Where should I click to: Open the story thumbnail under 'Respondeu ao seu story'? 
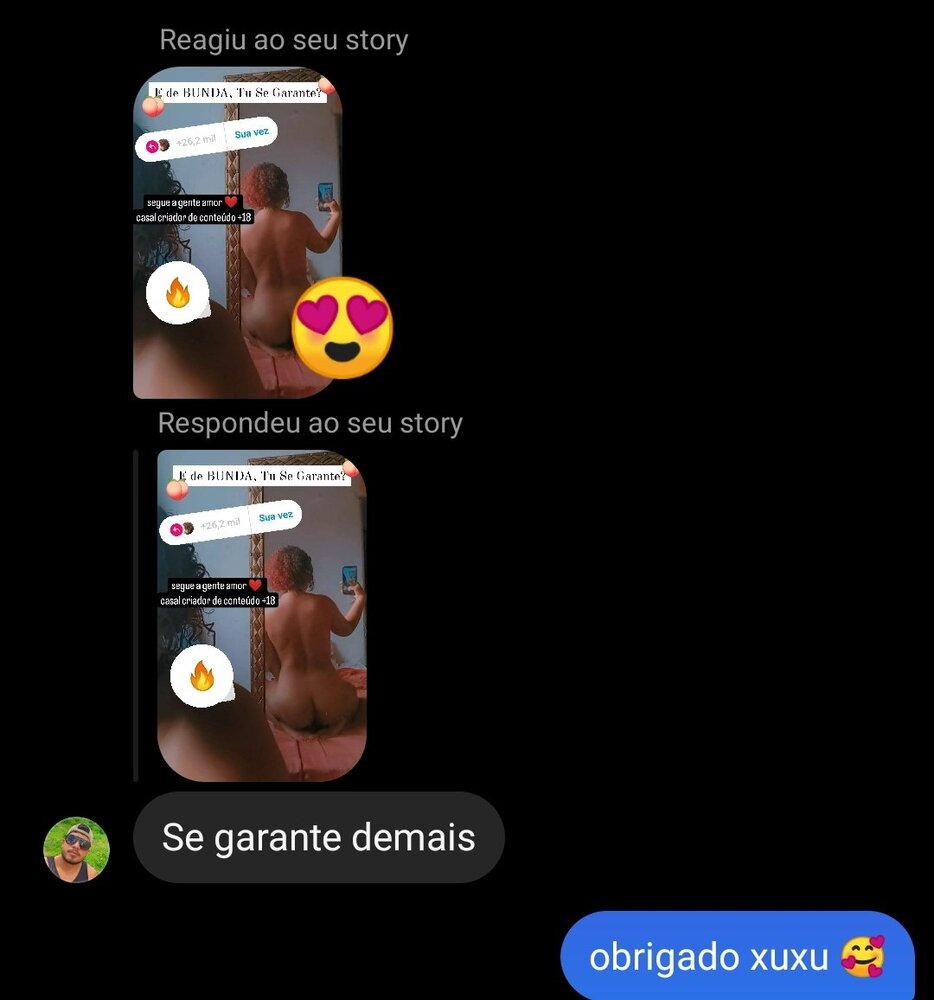[x=261, y=615]
